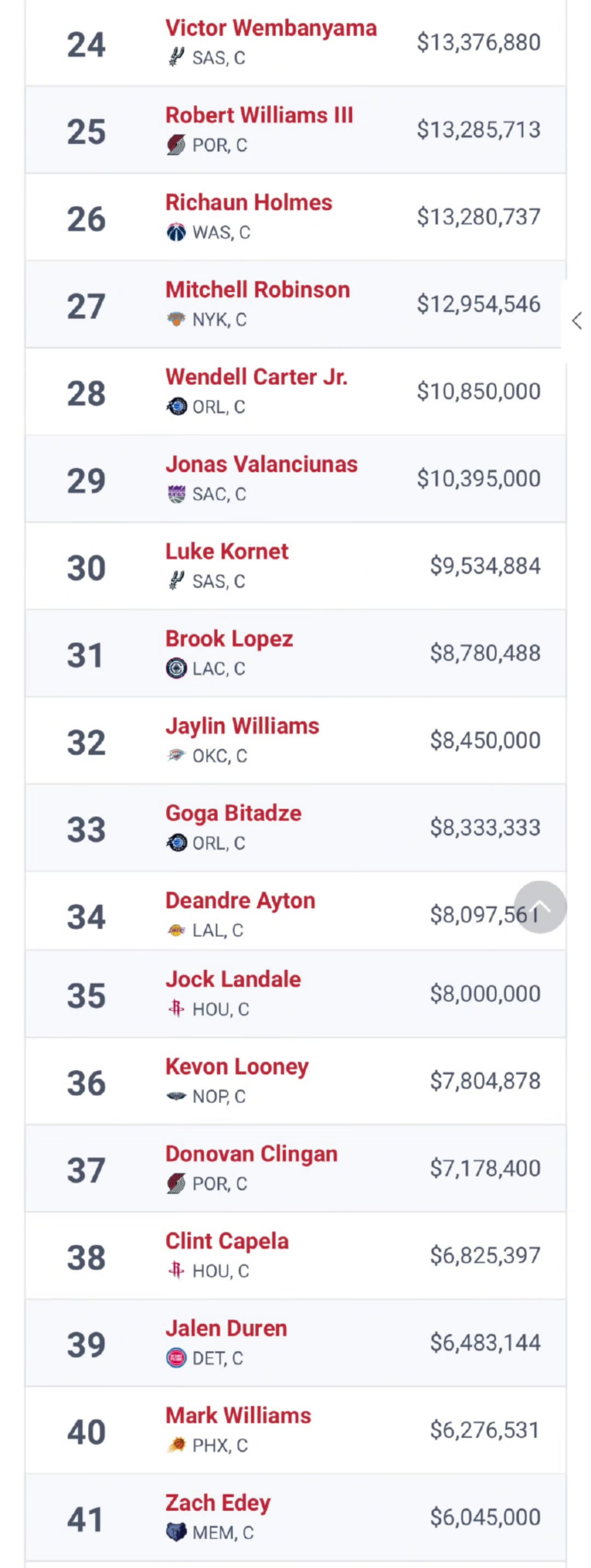This screenshot has width=591, height=1568.
Task: Open Victor Wembanyama's player page
Action: (x=271, y=28)
